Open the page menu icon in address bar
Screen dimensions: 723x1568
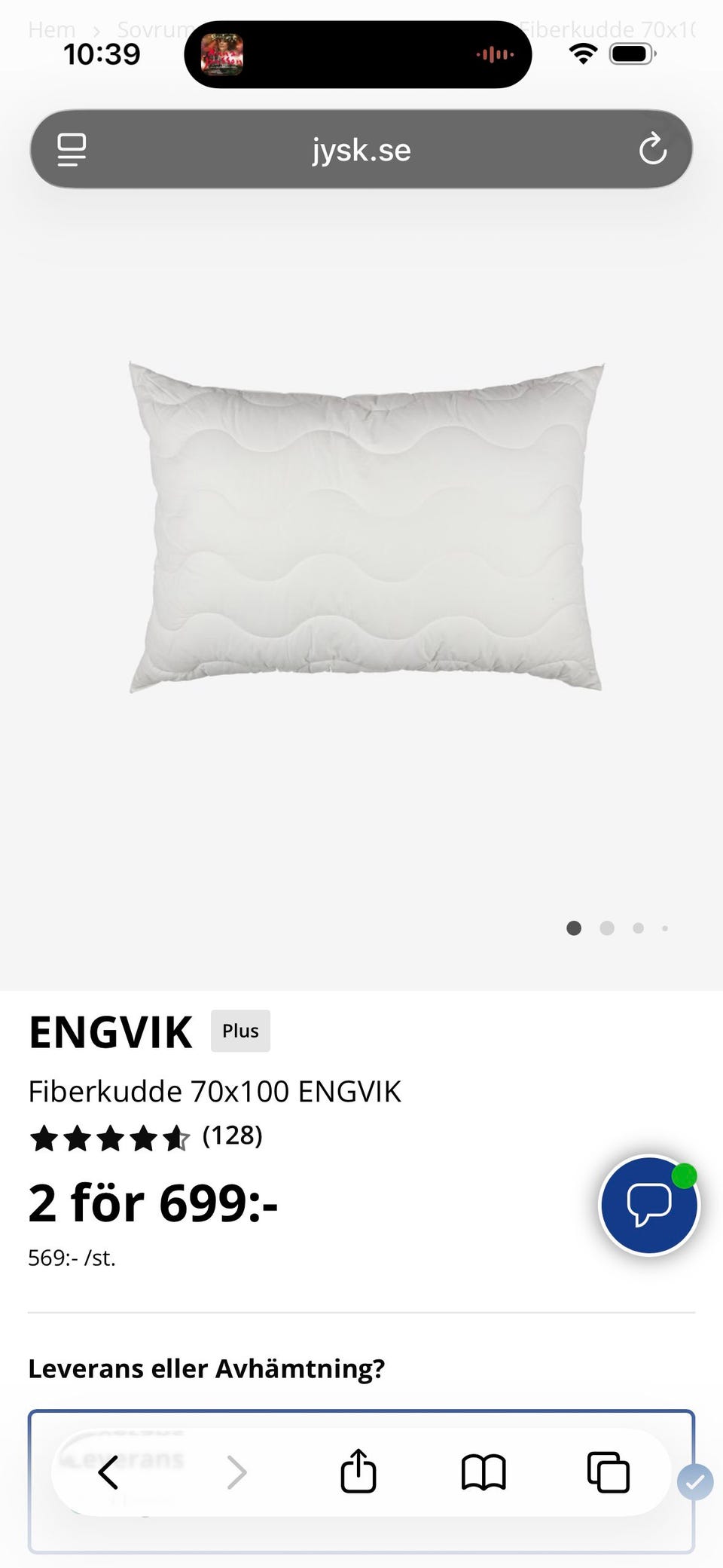[72, 149]
